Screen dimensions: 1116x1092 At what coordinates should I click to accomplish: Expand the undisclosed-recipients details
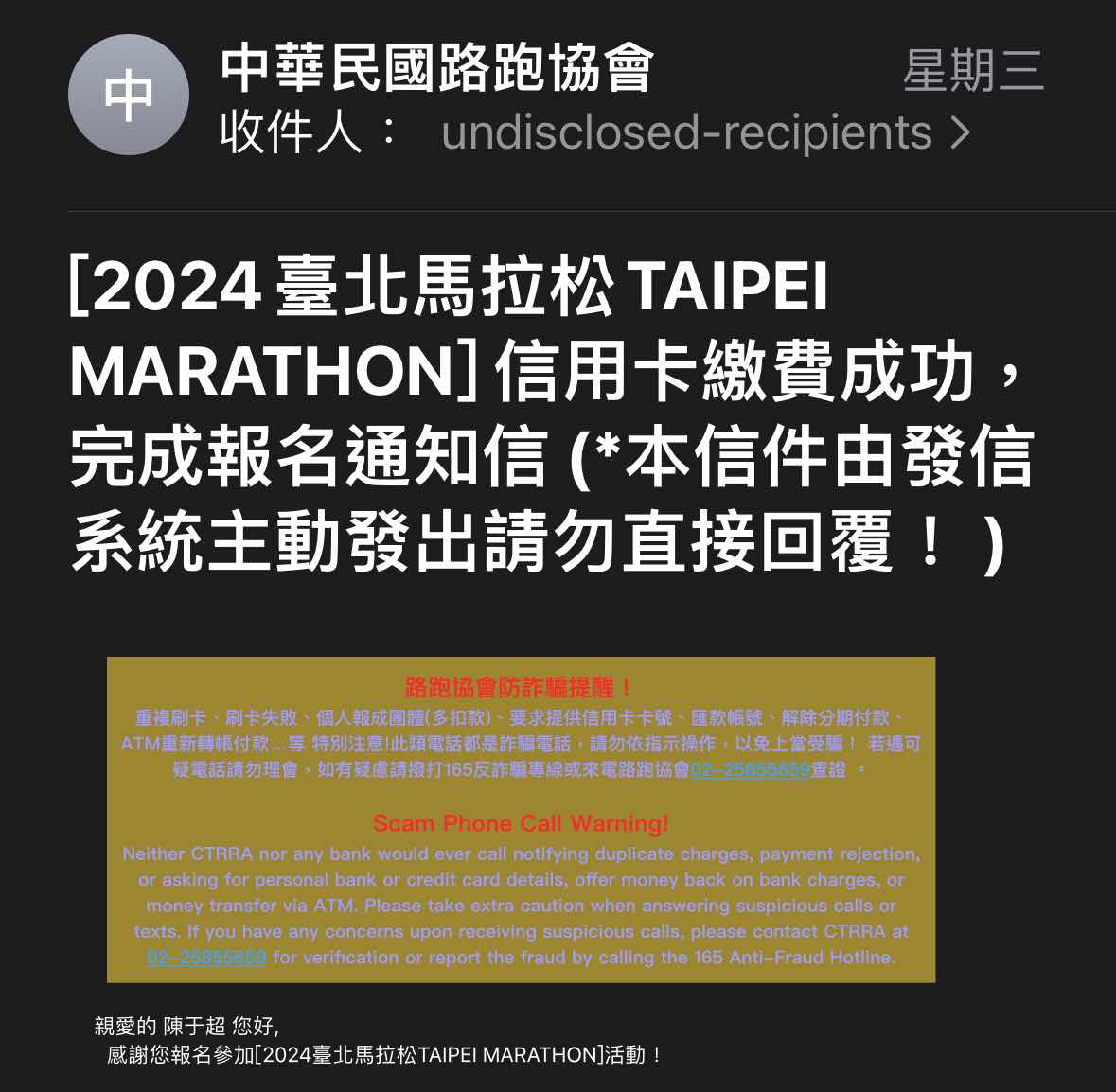click(705, 132)
